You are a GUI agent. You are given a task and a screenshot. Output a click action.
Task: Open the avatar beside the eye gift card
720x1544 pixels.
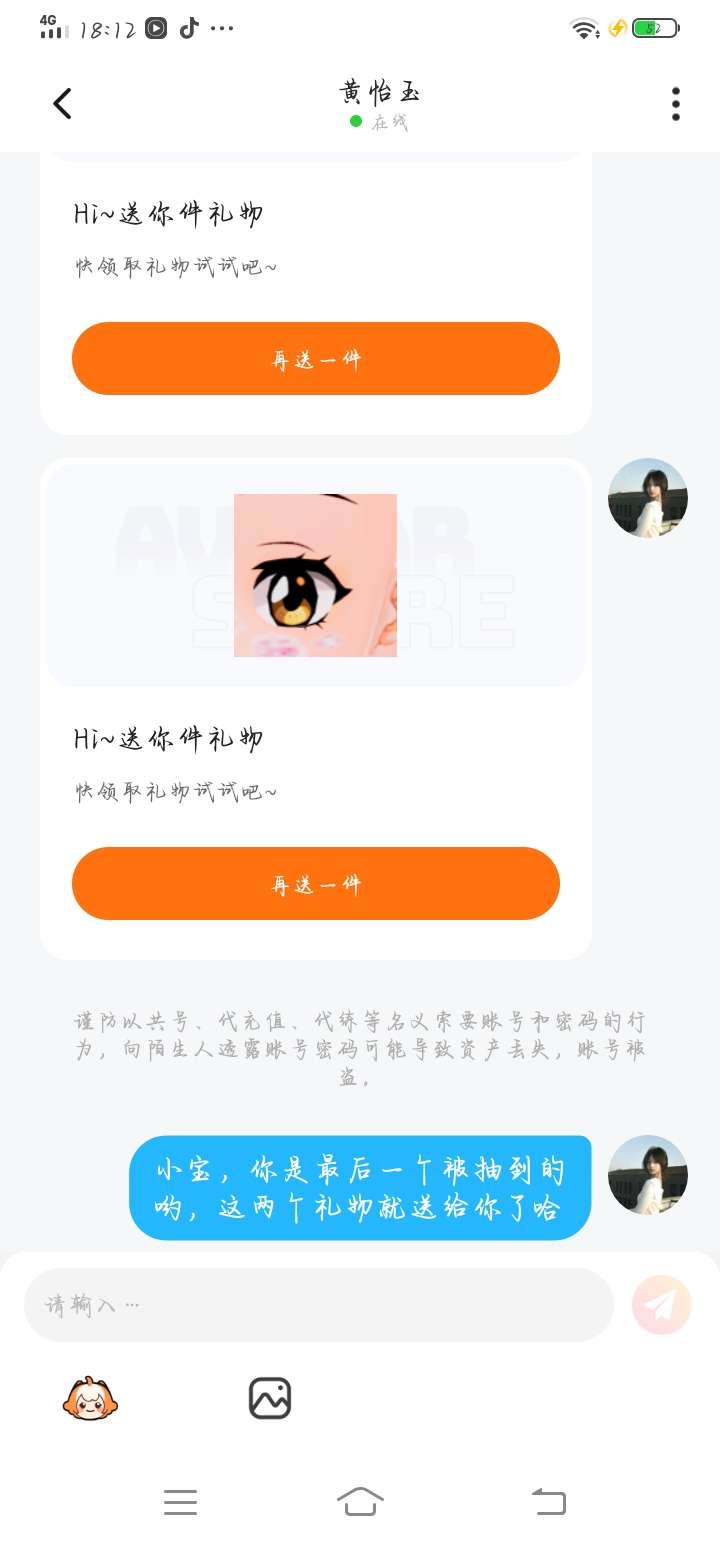[x=648, y=498]
